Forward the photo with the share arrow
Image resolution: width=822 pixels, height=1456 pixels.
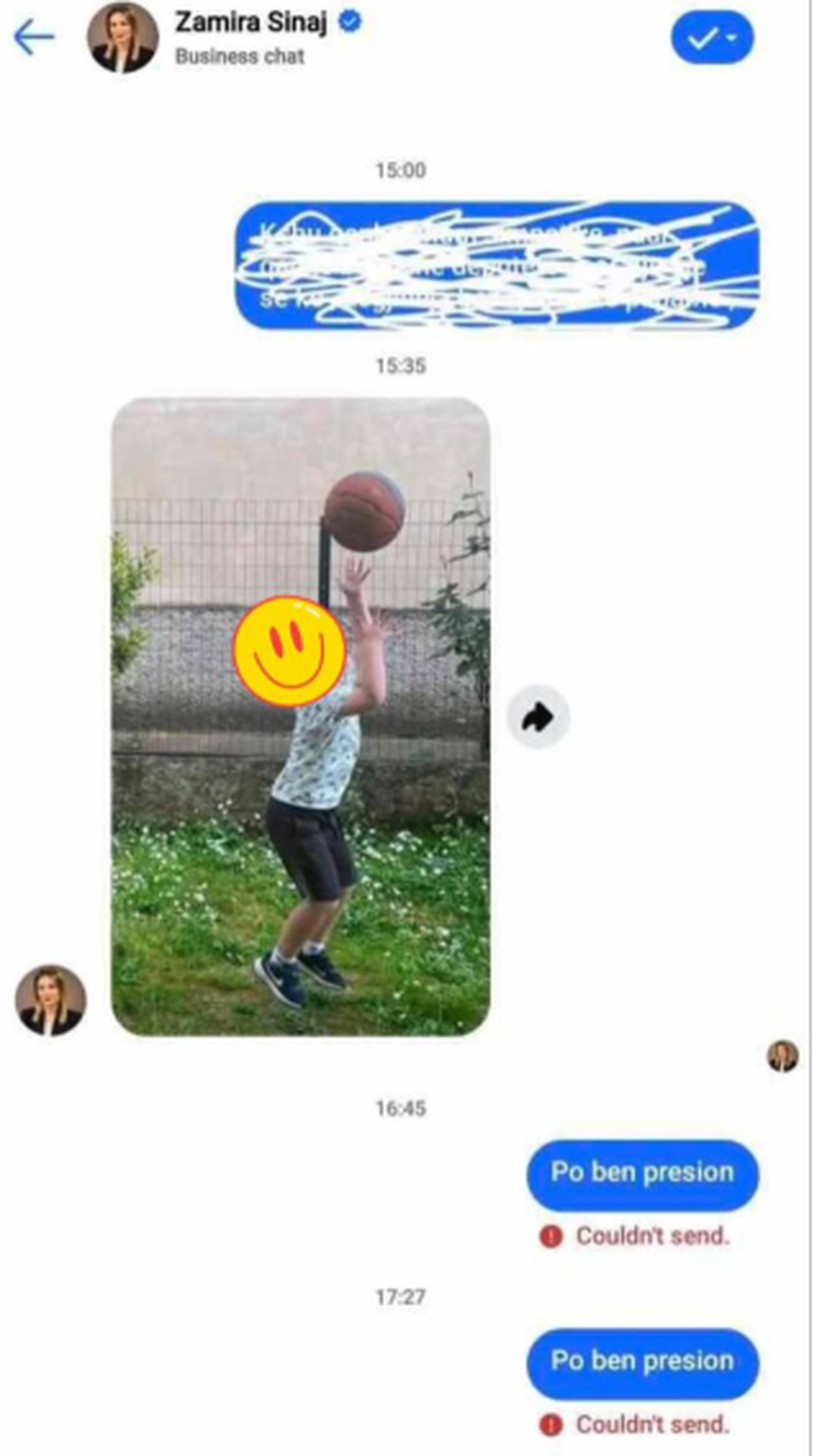(x=538, y=717)
